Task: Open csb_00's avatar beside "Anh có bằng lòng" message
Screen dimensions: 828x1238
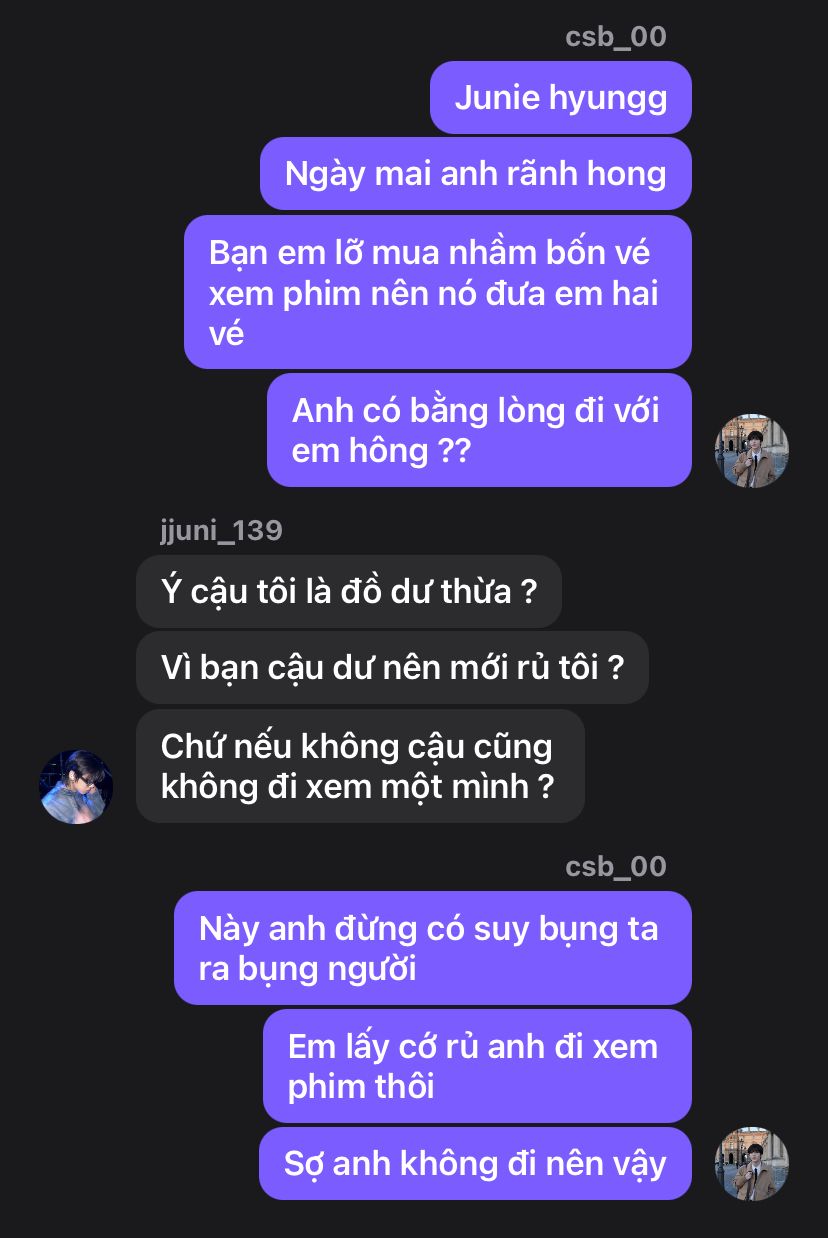Action: [x=752, y=450]
